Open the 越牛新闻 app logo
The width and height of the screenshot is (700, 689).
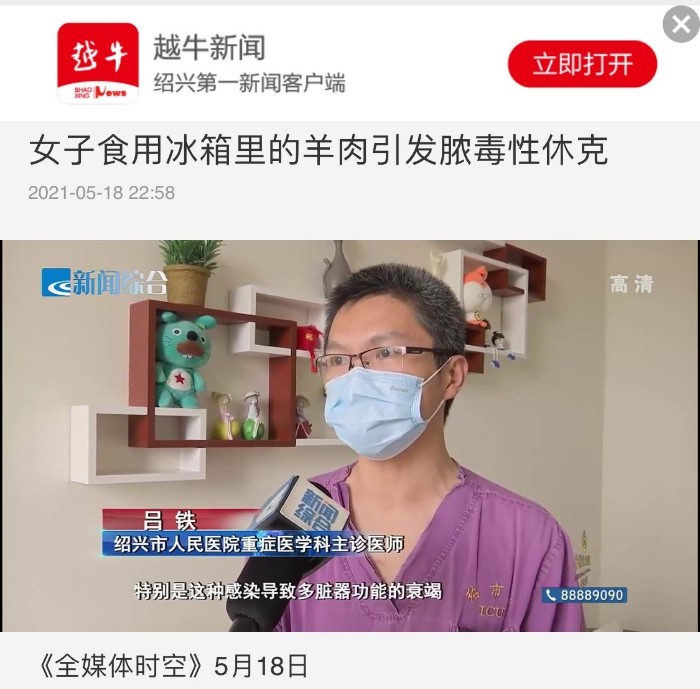click(x=98, y=64)
